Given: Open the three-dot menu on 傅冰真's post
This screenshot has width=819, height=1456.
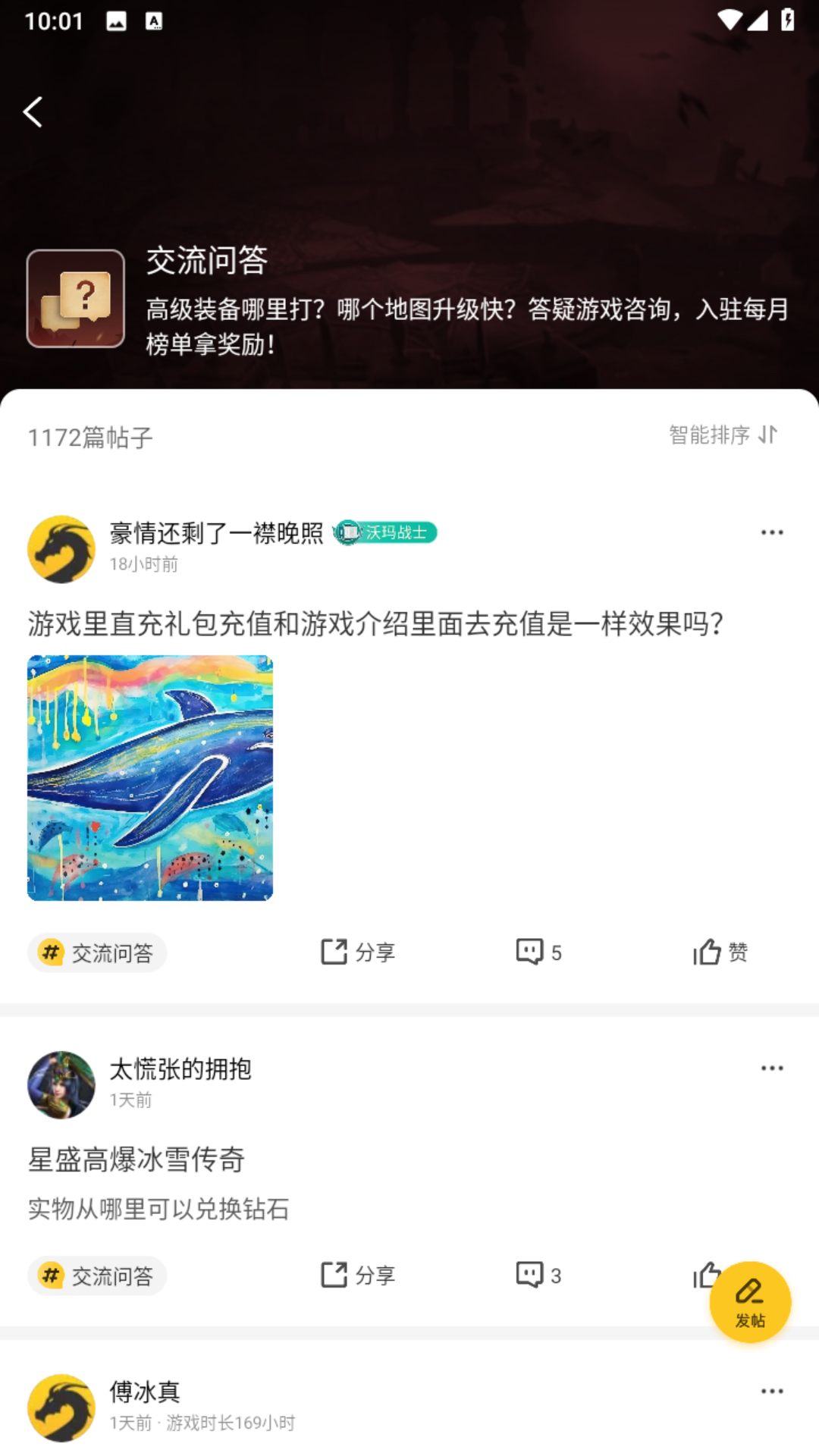Looking at the screenshot, I should (772, 1390).
